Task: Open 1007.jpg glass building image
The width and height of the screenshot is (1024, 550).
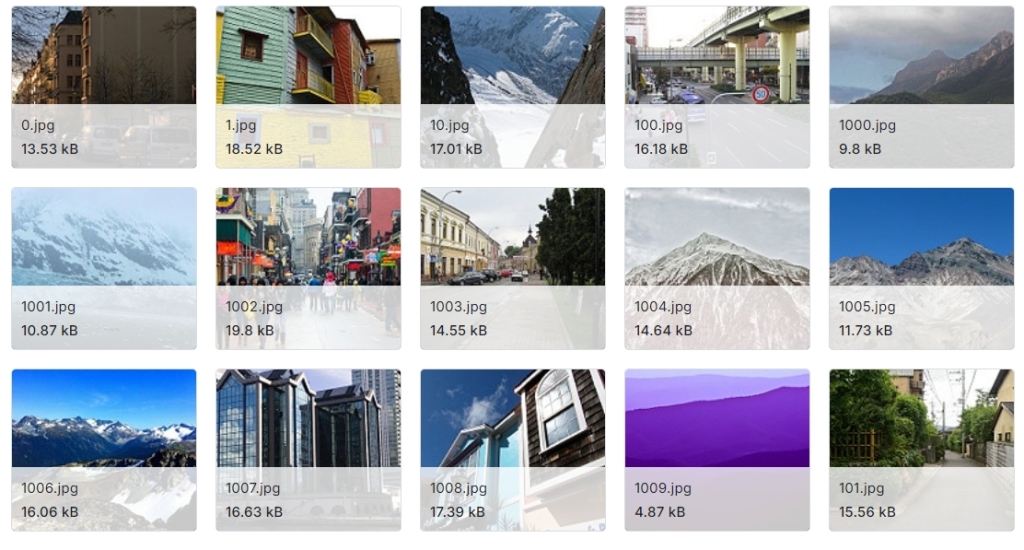Action: point(308,449)
